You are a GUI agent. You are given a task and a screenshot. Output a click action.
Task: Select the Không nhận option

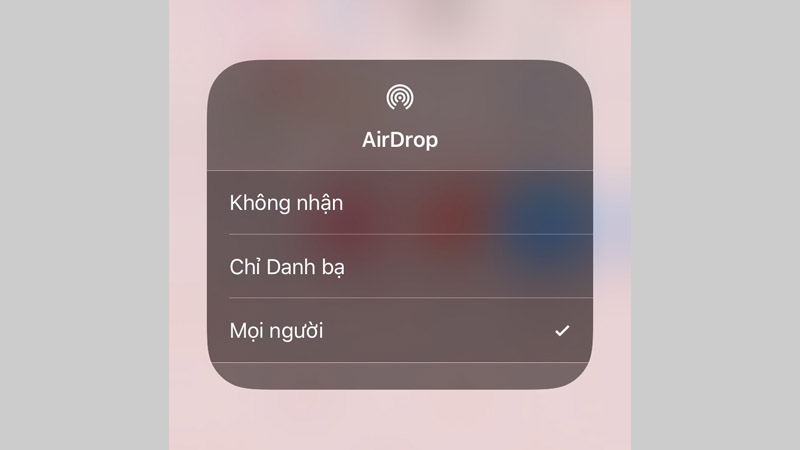(287, 203)
